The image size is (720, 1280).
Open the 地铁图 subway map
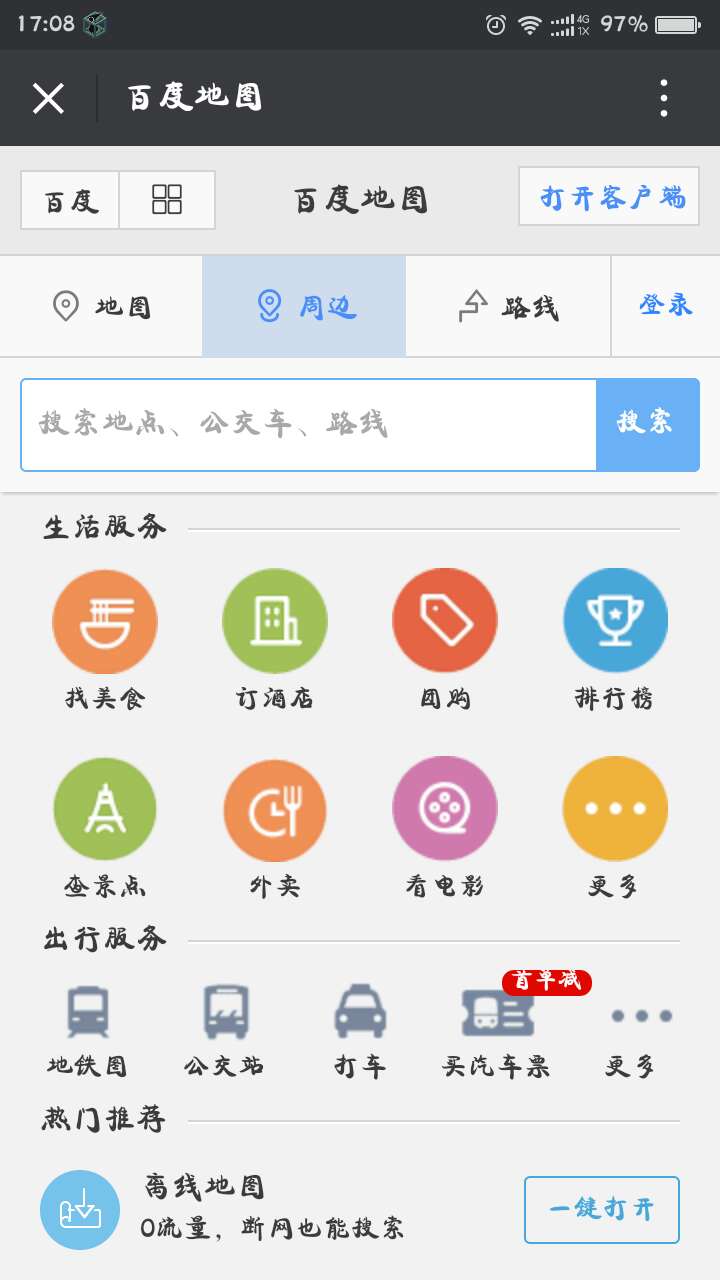pyautogui.click(x=88, y=1031)
